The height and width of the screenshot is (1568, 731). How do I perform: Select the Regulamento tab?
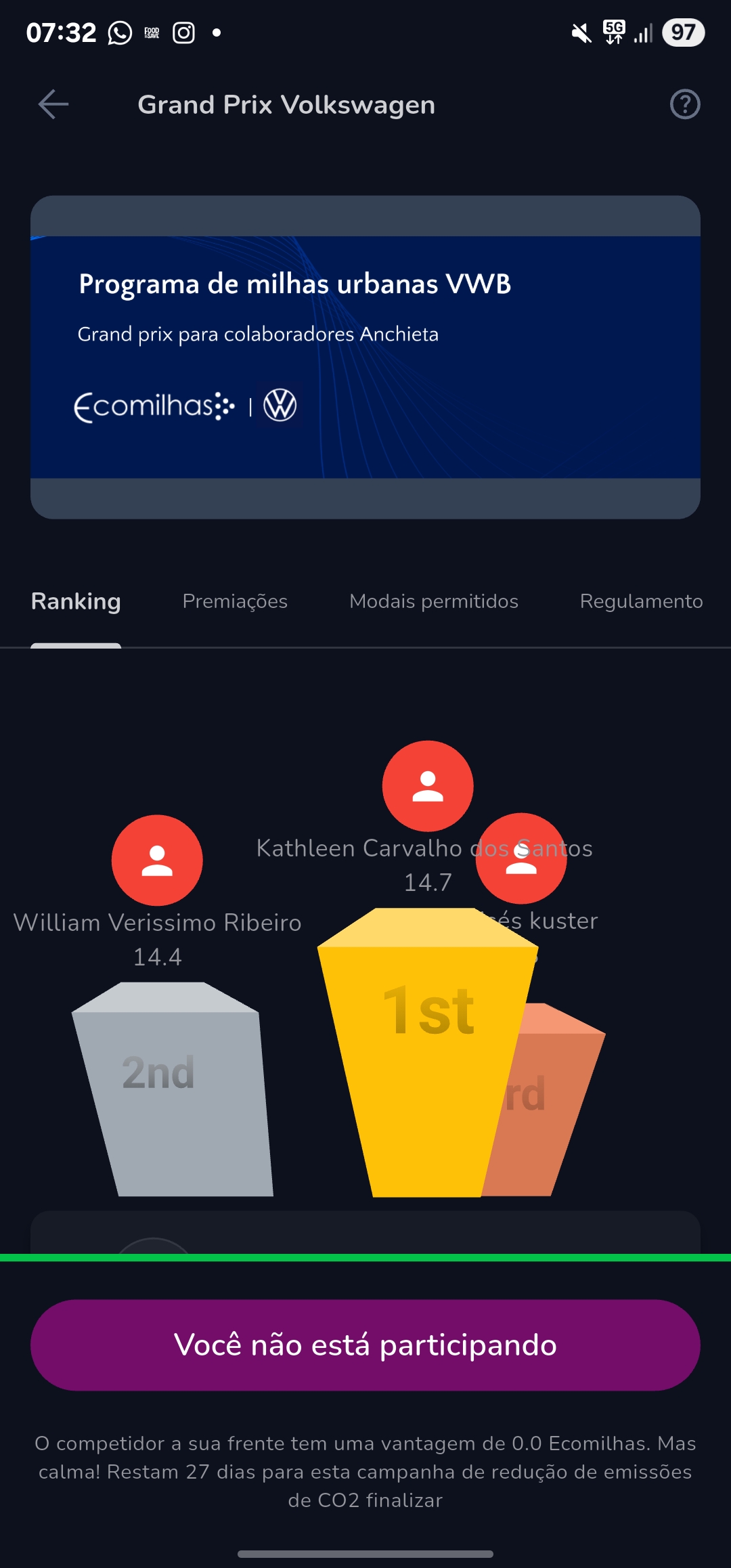[x=640, y=601]
